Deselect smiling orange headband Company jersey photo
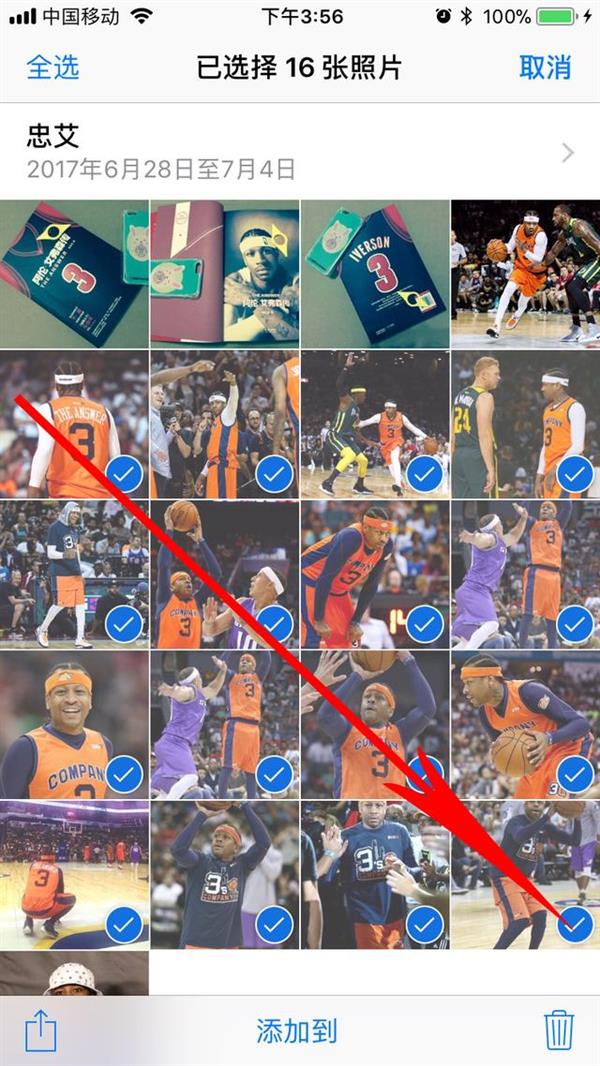Image resolution: width=600 pixels, height=1066 pixels. pyautogui.click(x=74, y=724)
